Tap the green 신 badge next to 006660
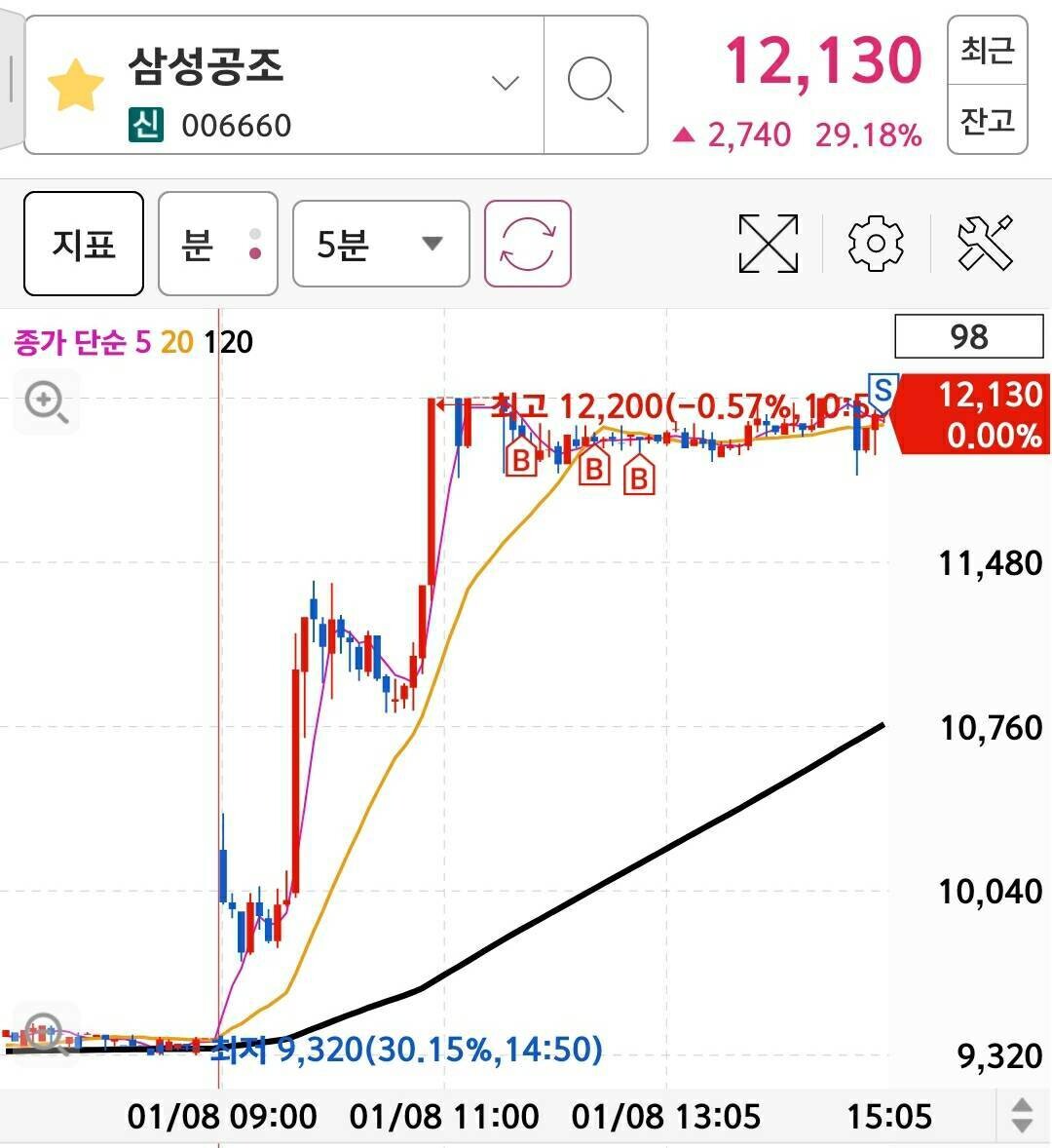Image resolution: width=1052 pixels, height=1148 pixels. 144,125
